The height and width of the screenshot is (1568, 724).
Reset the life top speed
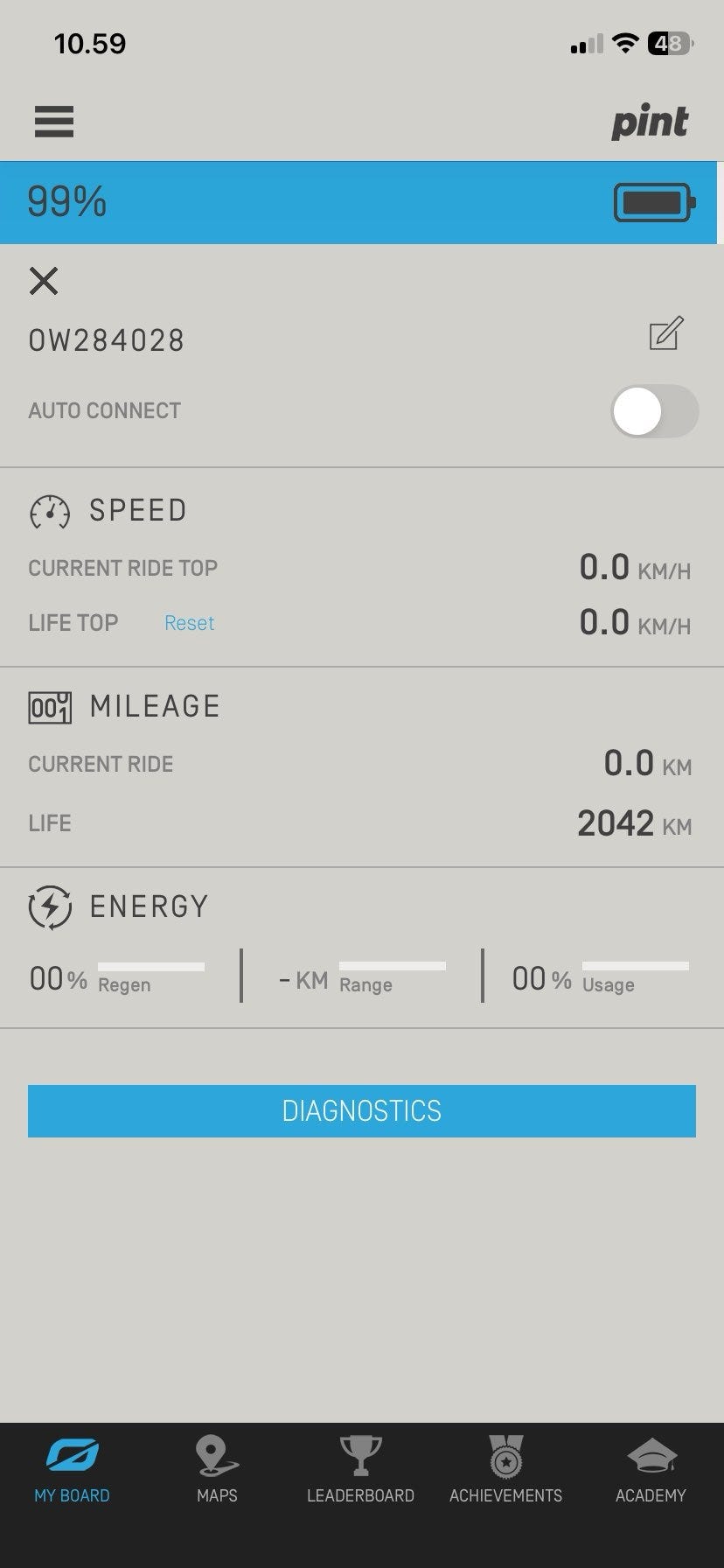[x=189, y=623]
